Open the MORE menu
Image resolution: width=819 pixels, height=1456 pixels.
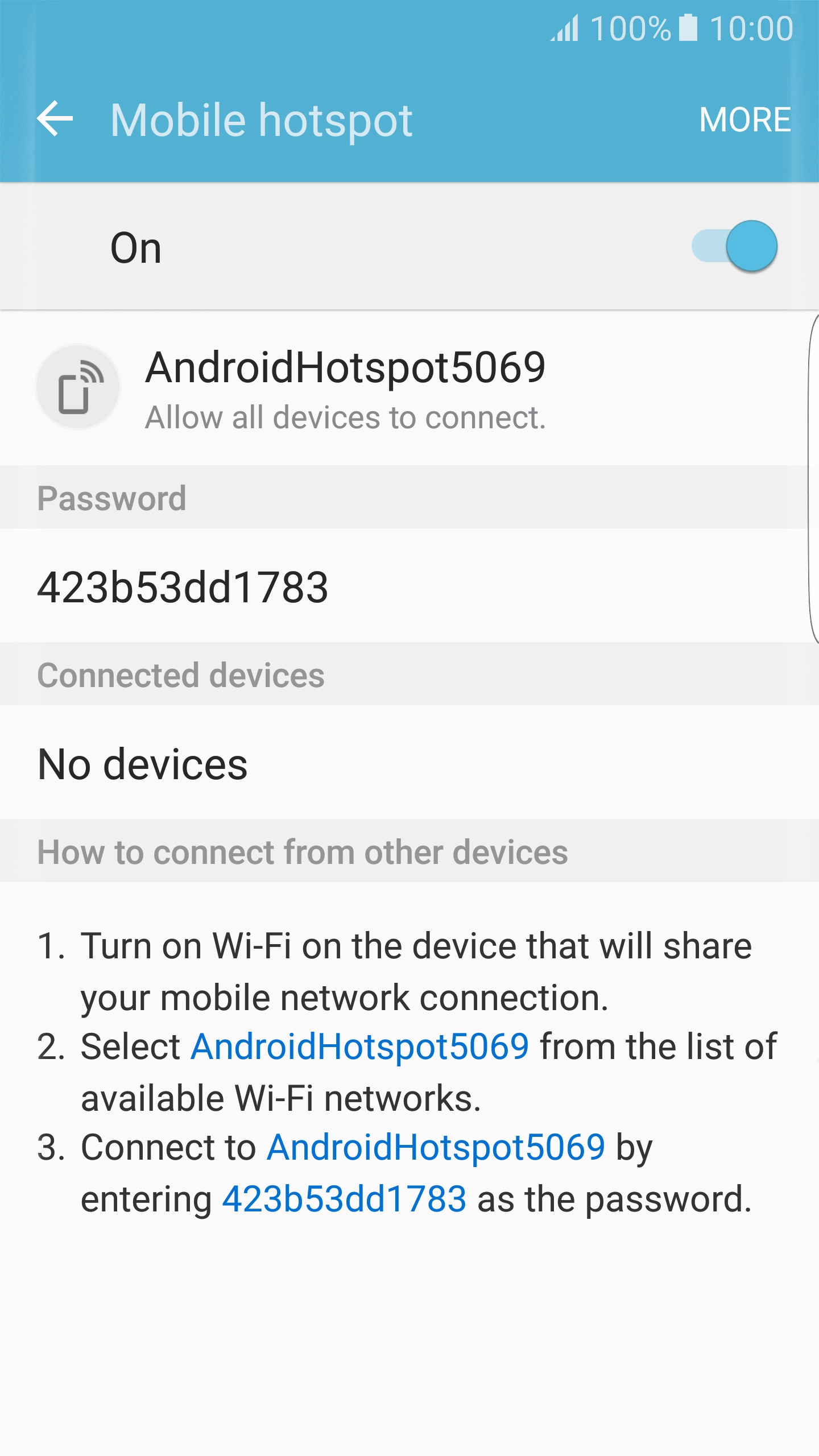pyautogui.click(x=744, y=119)
